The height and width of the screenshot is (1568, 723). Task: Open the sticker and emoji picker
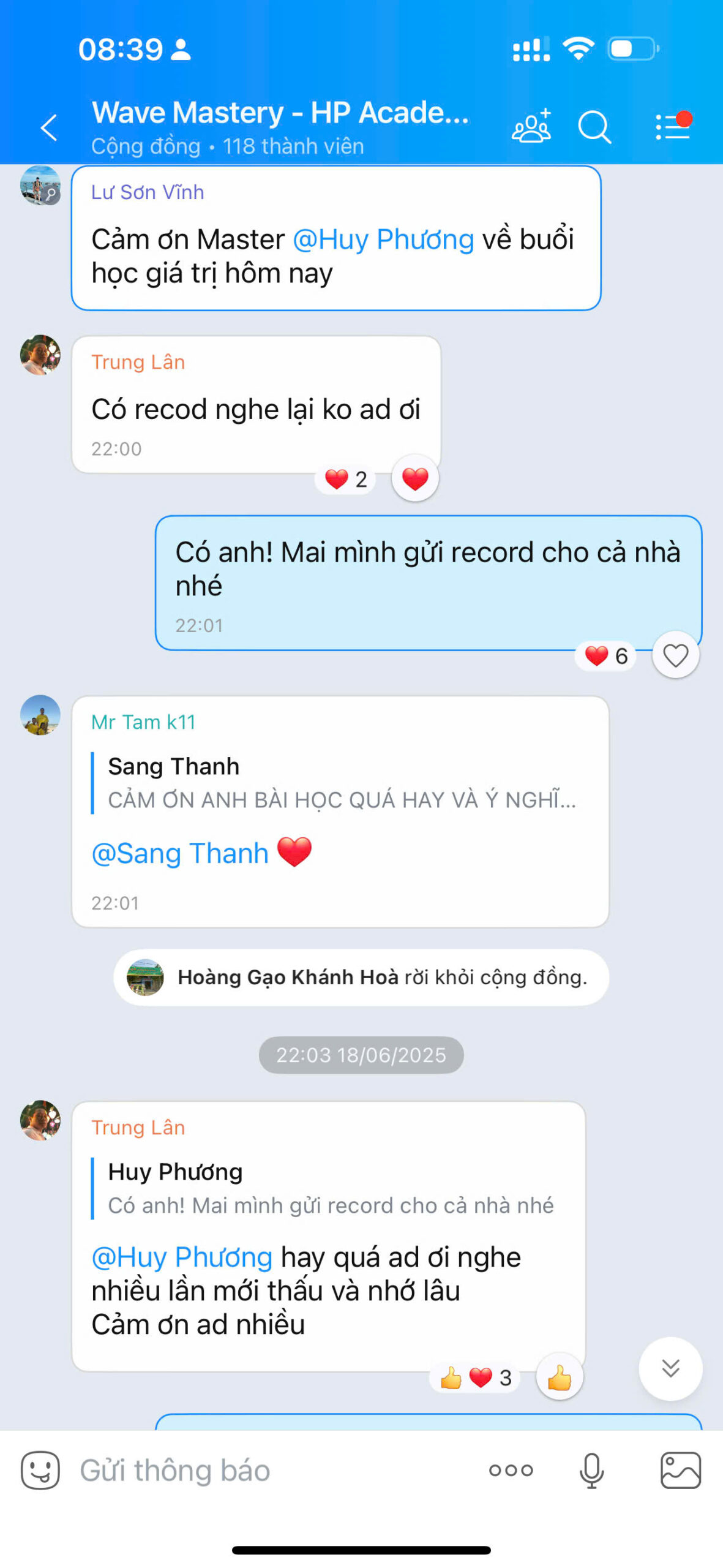(x=40, y=1470)
